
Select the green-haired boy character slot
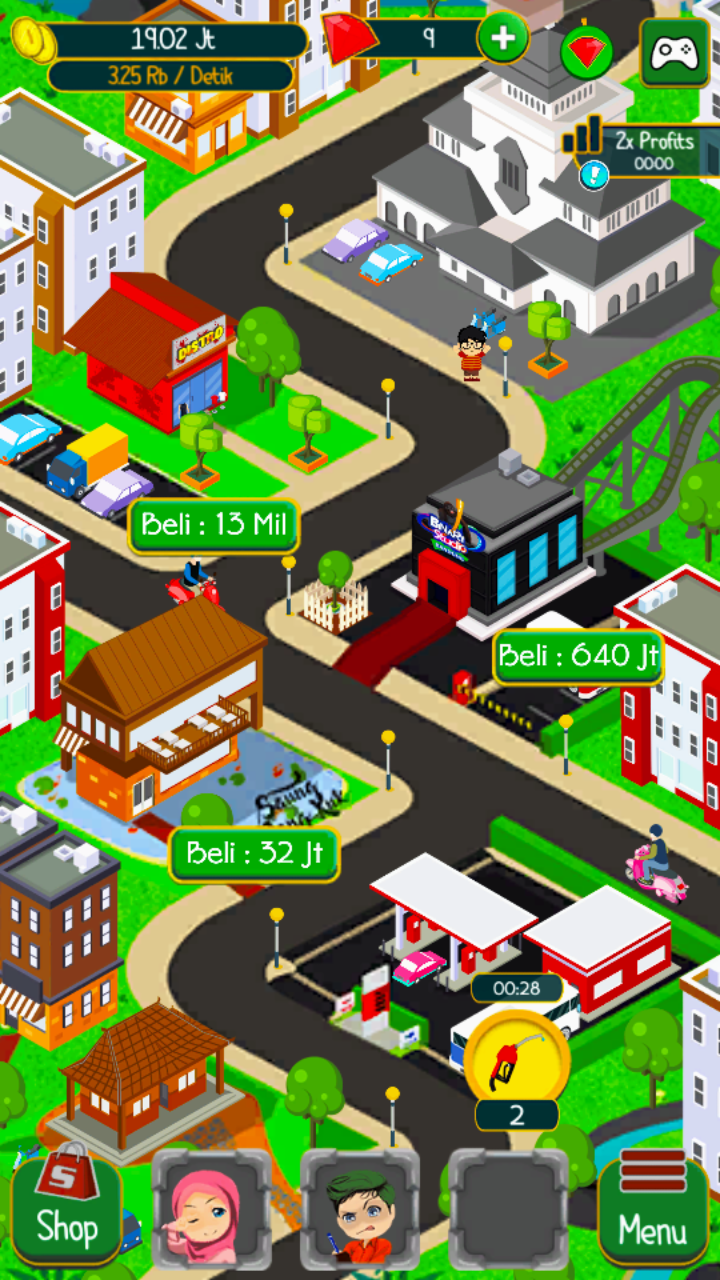point(360,1208)
